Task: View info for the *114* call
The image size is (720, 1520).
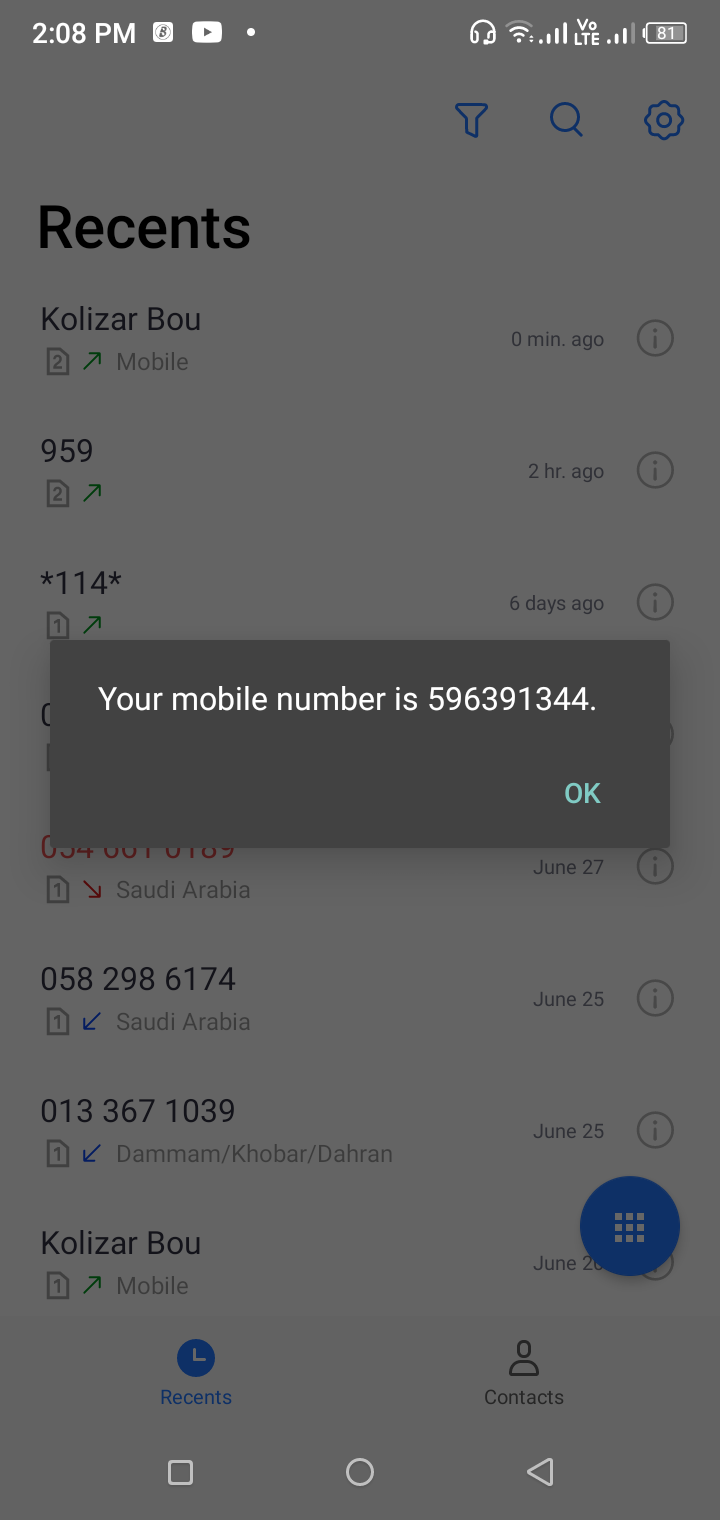Action: 655,602
